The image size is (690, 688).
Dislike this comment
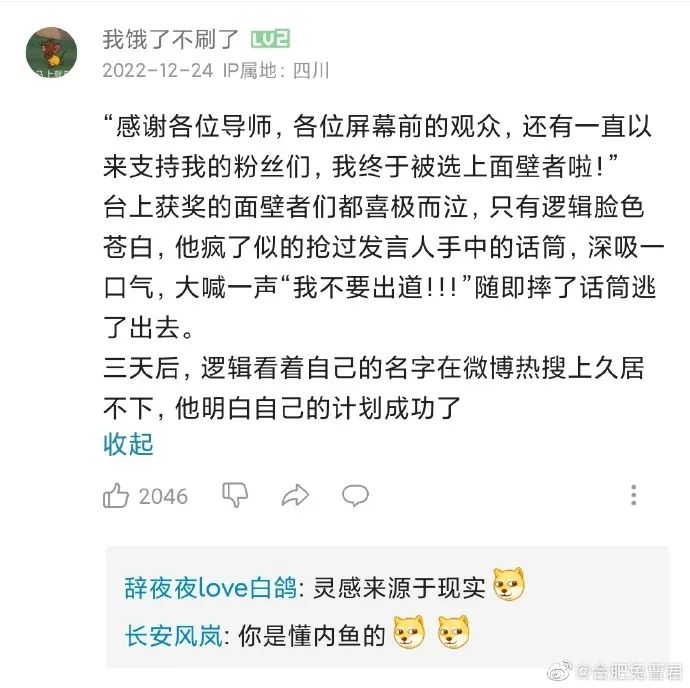pos(235,494)
